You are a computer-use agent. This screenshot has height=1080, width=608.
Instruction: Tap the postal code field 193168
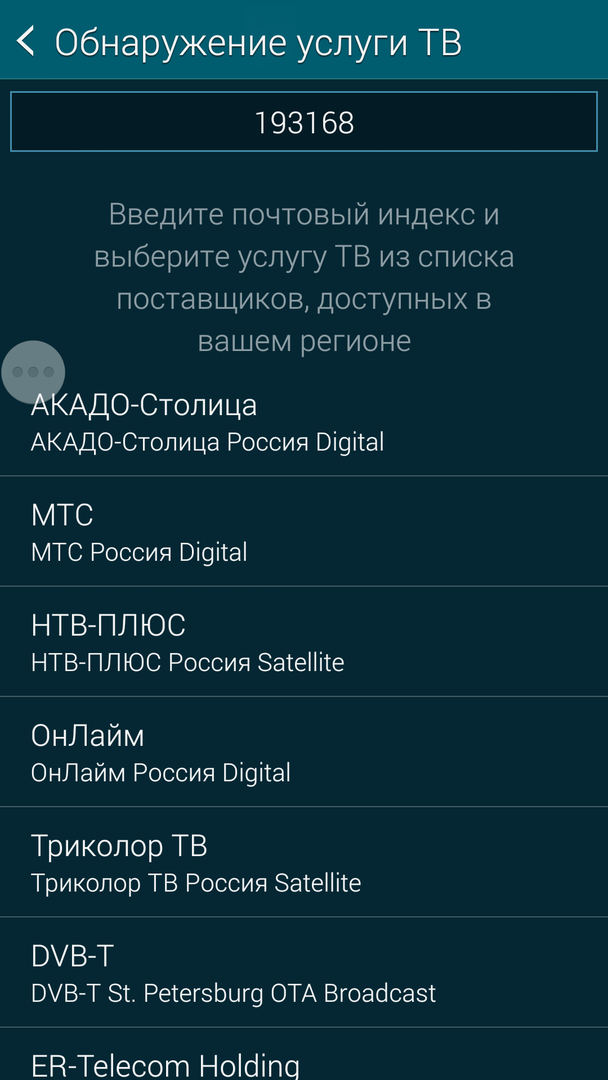click(304, 123)
